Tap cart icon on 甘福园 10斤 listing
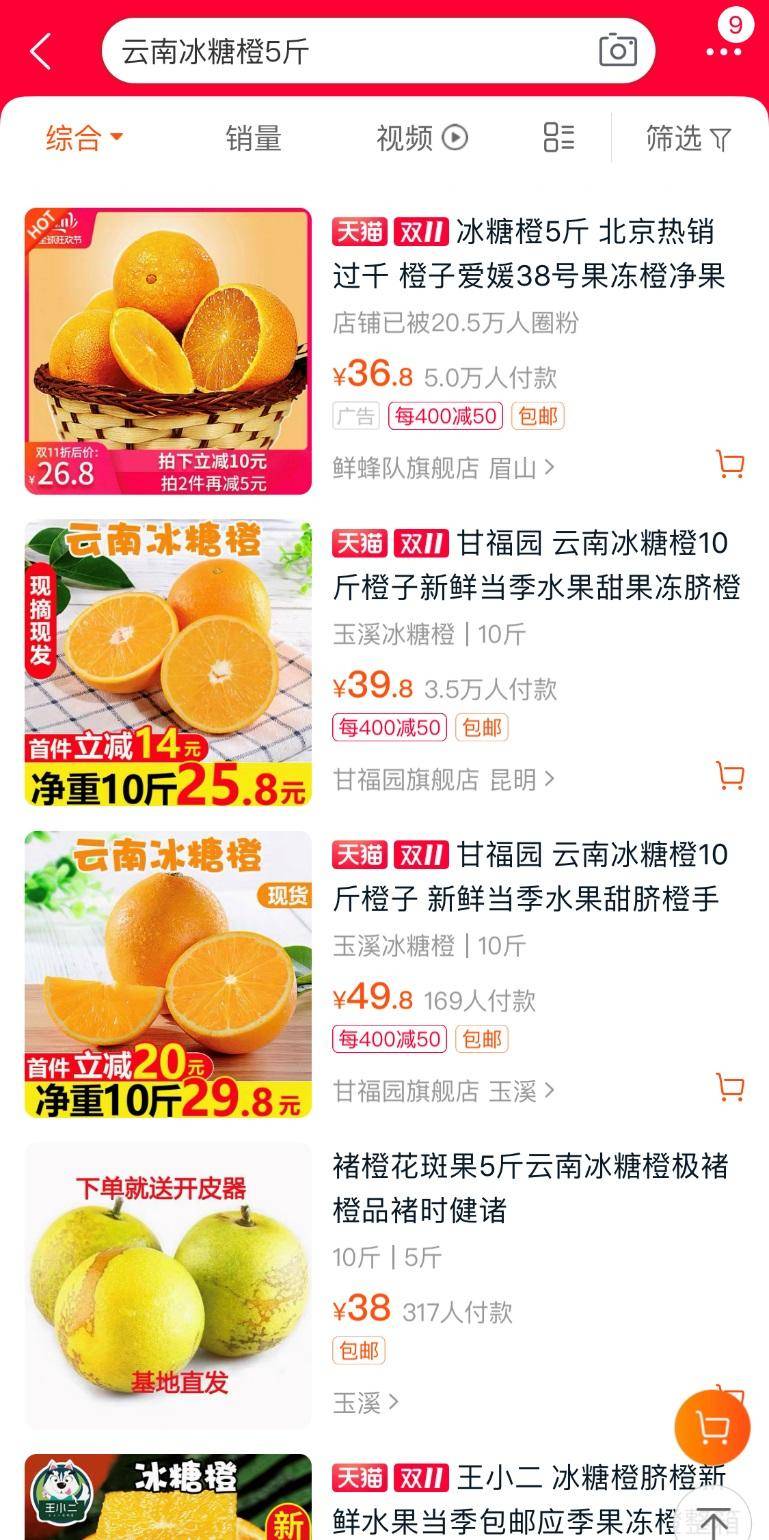769x1540 pixels. point(731,776)
